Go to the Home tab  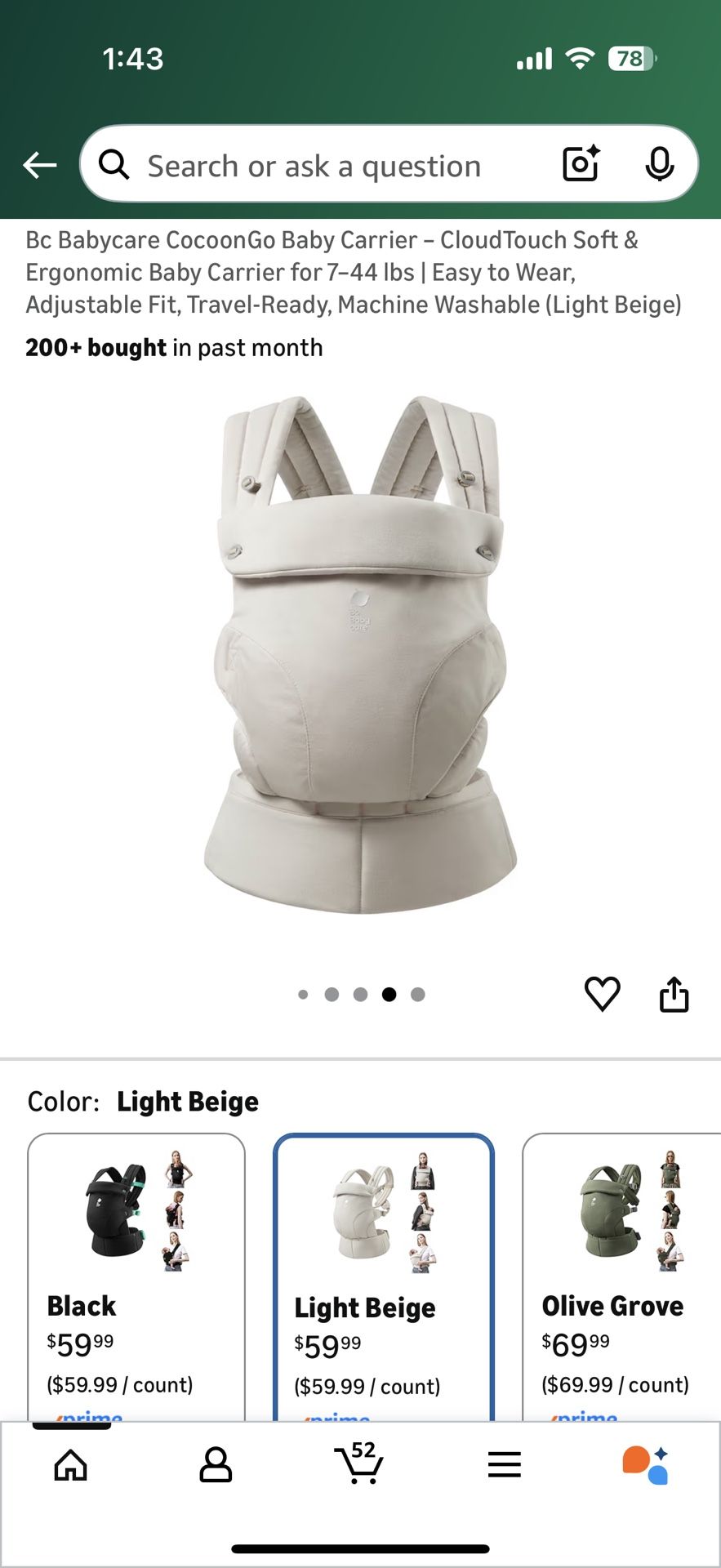click(71, 1465)
